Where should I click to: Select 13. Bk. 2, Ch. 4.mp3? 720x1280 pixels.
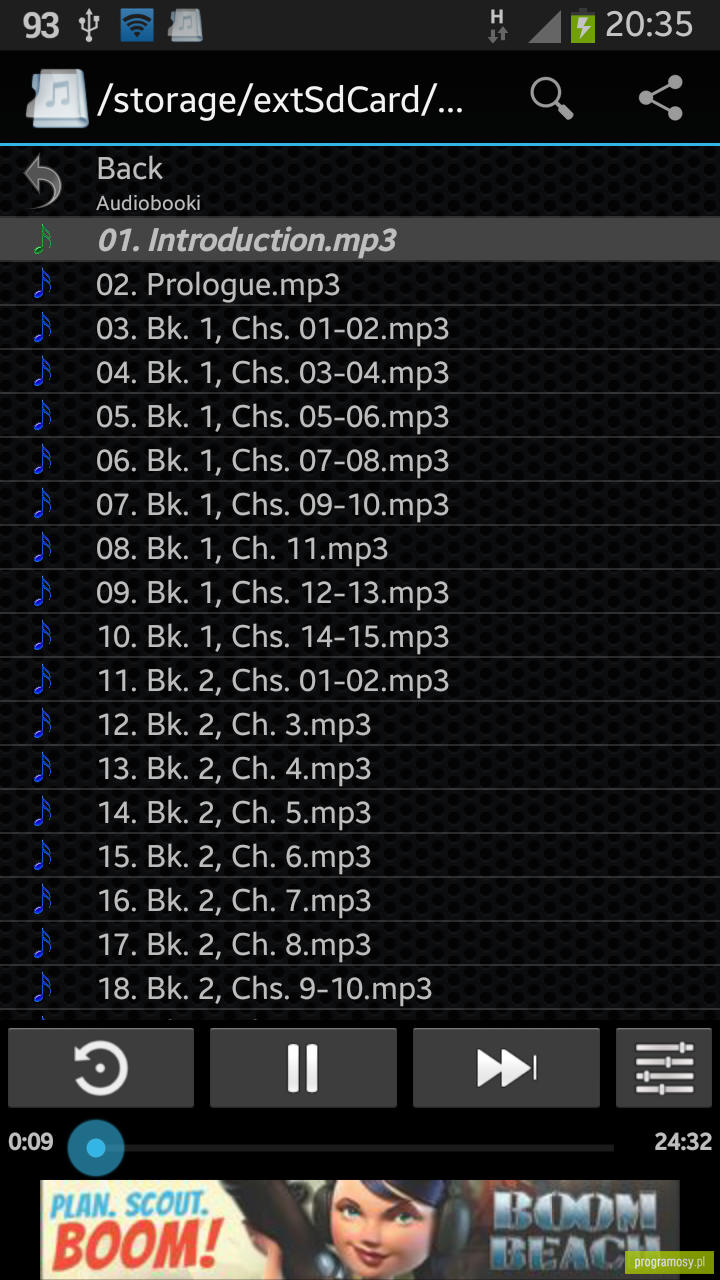click(x=360, y=768)
